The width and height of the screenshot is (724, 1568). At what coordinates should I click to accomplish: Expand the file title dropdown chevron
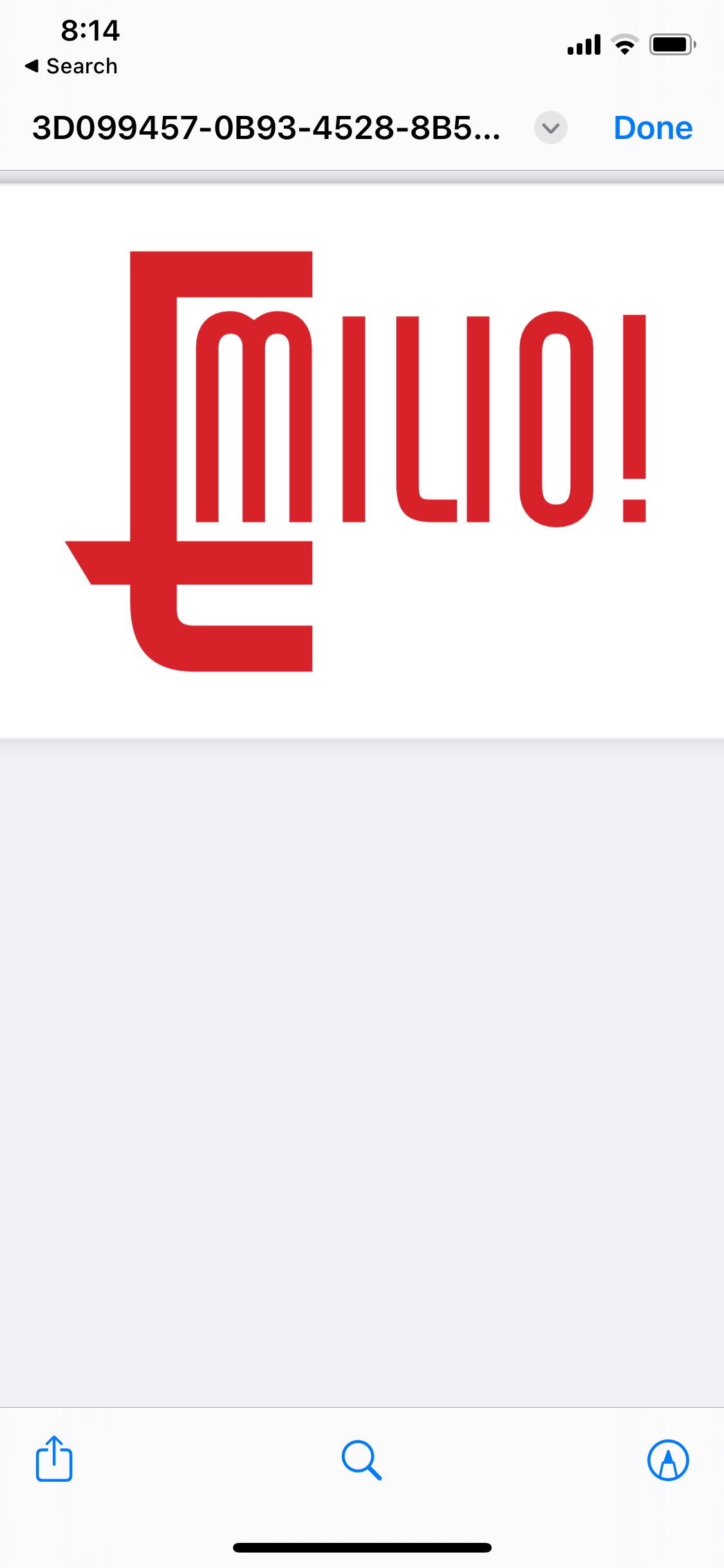click(550, 128)
